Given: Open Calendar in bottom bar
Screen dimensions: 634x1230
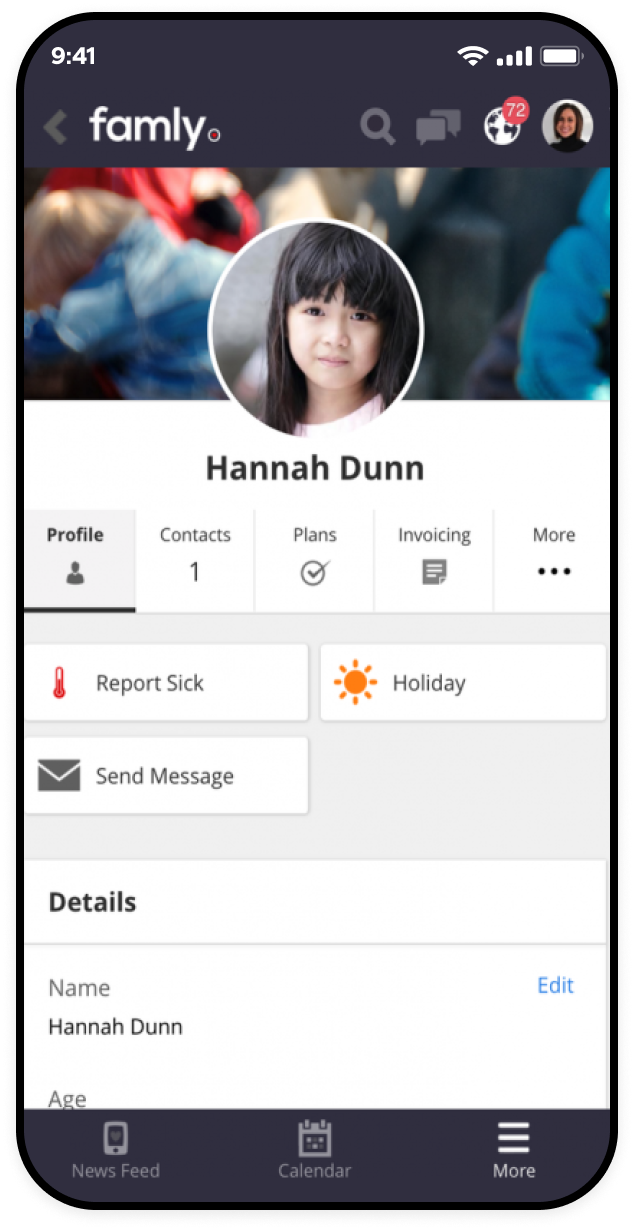Looking at the screenshot, I should pyautogui.click(x=315, y=1150).
